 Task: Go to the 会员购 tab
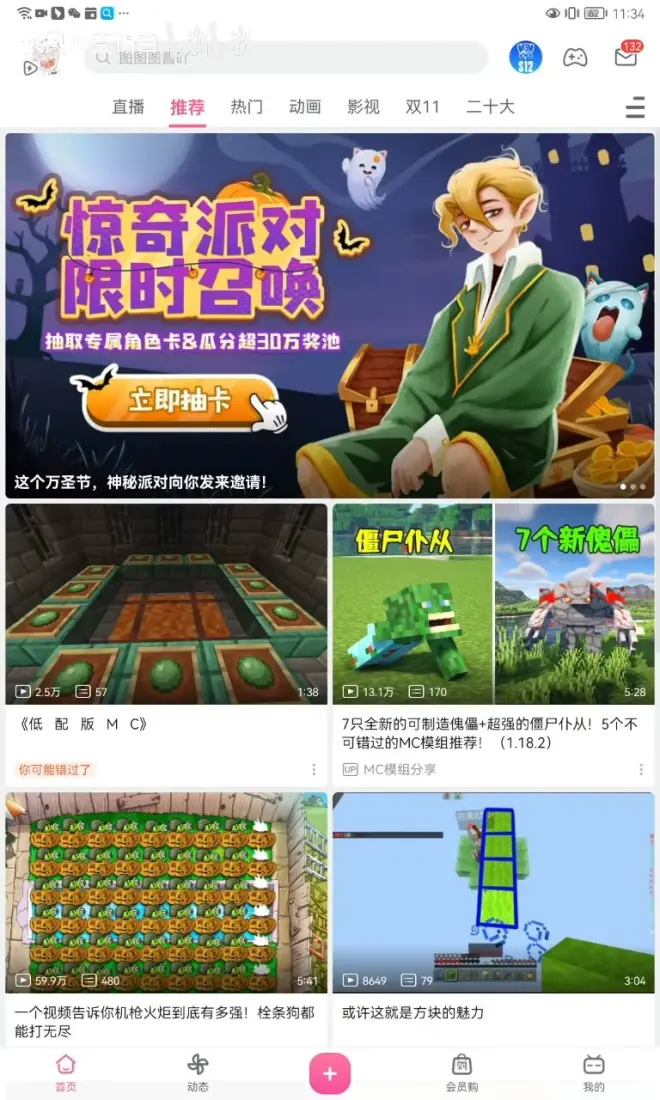(462, 1072)
